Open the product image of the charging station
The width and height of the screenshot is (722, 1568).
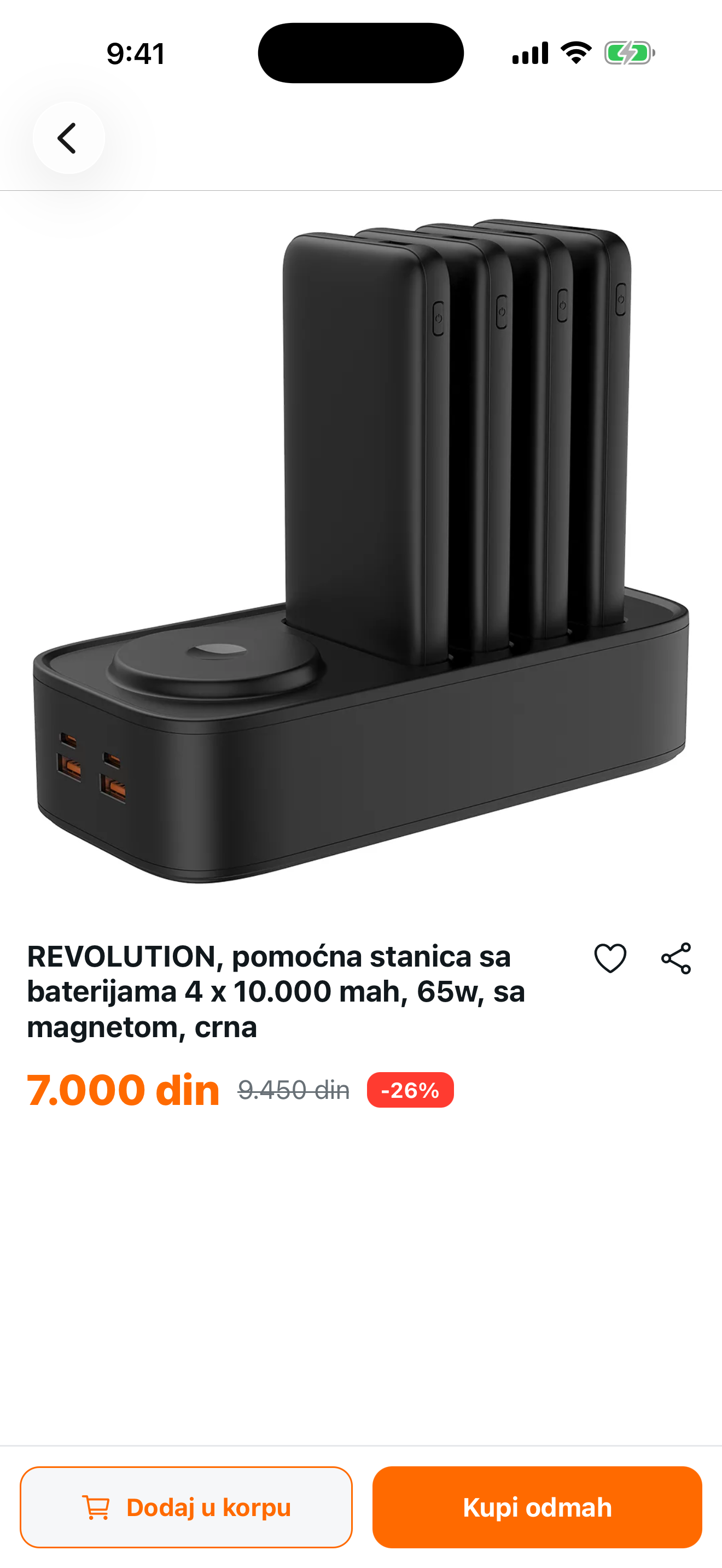[361, 552]
